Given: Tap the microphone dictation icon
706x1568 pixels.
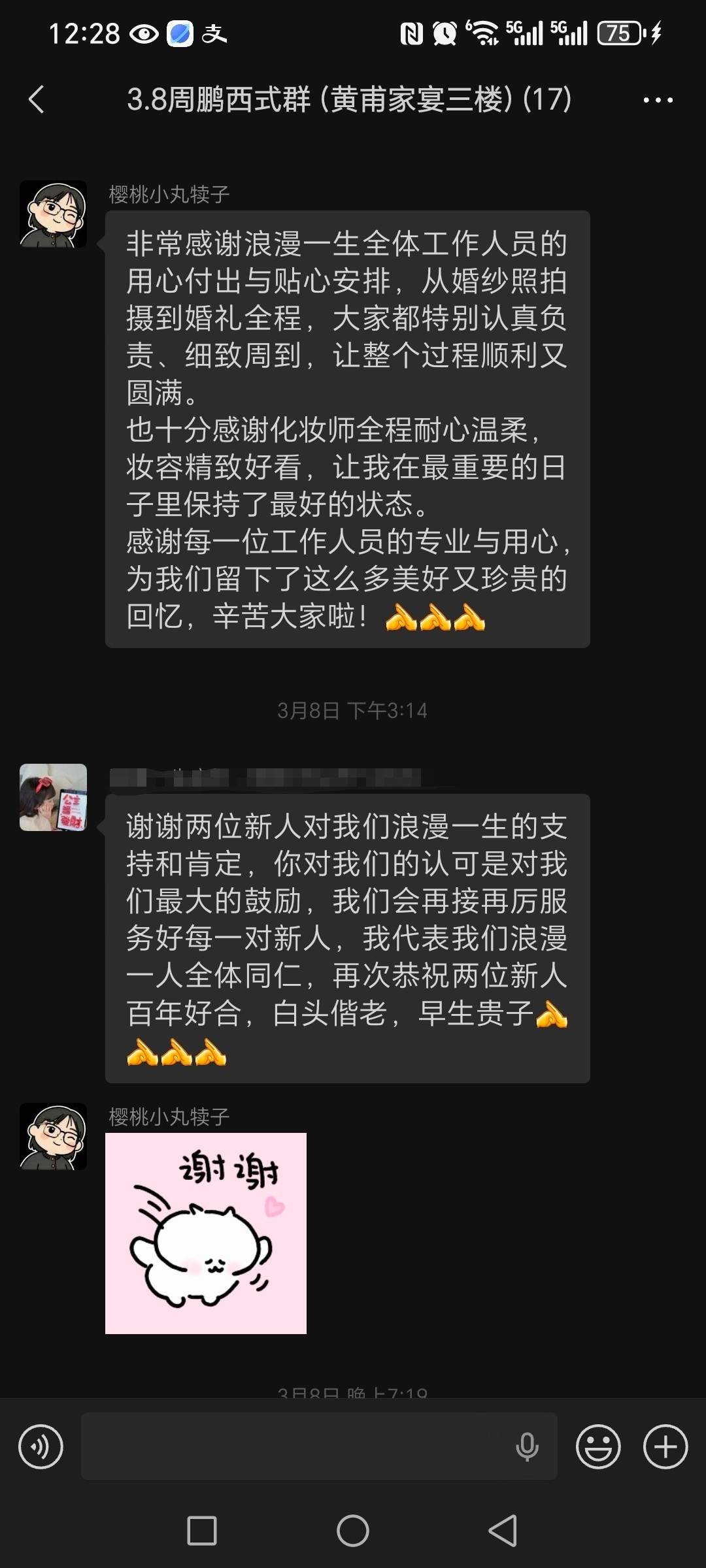Looking at the screenshot, I should [x=527, y=1446].
